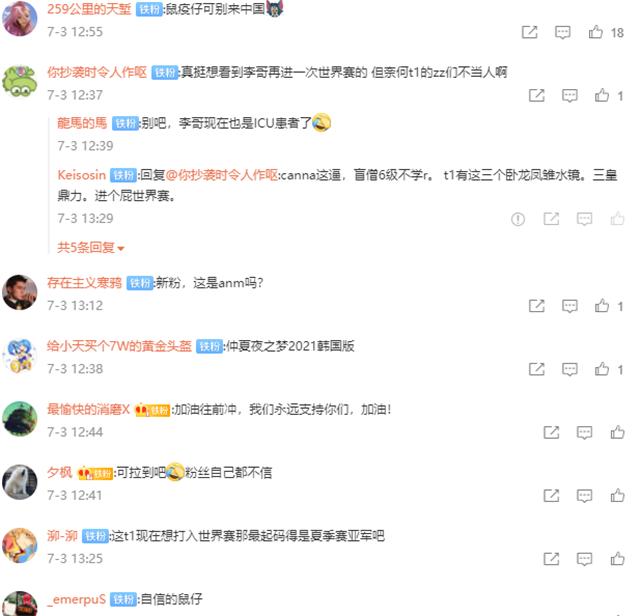The width and height of the screenshot is (640, 616).
Task: Open 鹿馬的馬's profile link
Action: [x=83, y=123]
